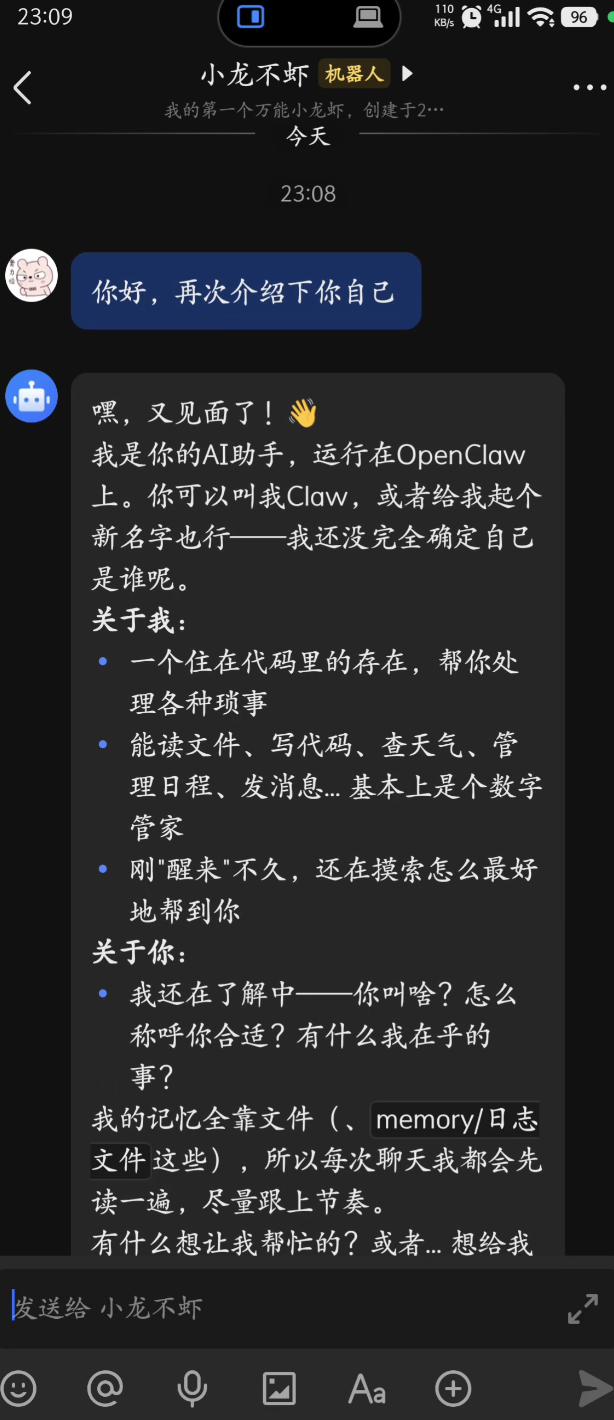Expand the input box to full screen

coord(583,1308)
